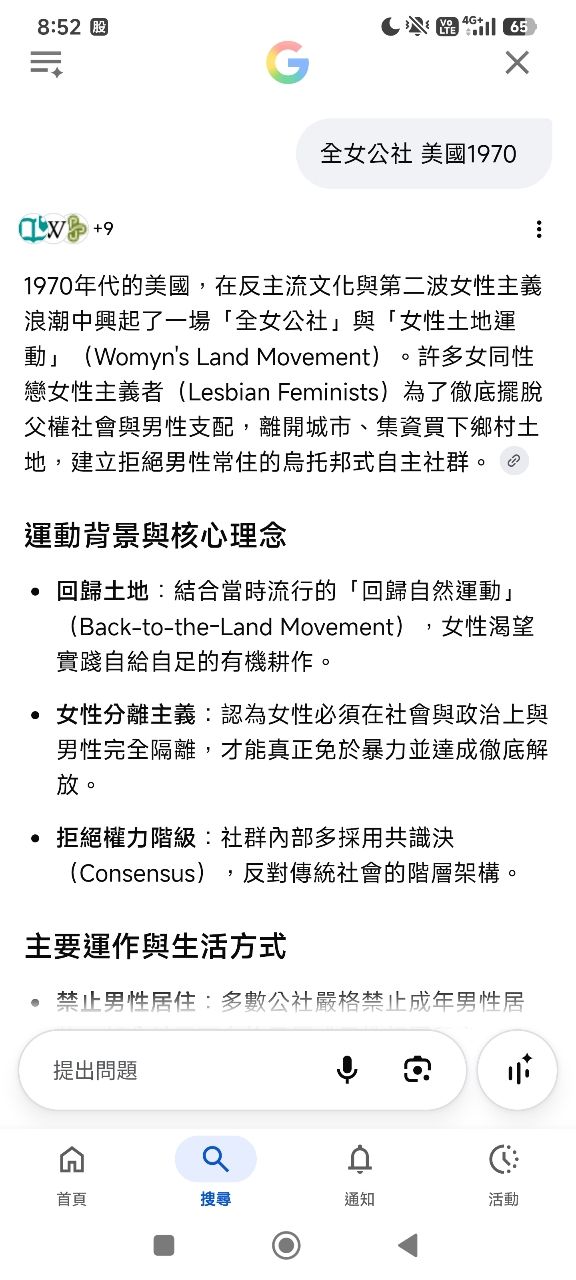This screenshot has height=1280, width=576.
Task: Select the 搜尋 tab
Action: (216, 1174)
